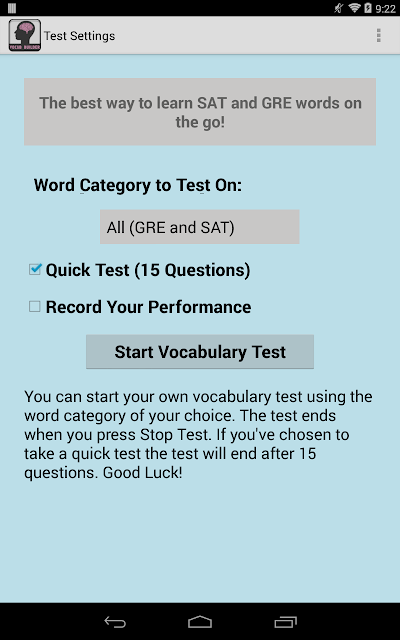Uncheck the Quick Test checkbox
This screenshot has height=640, width=400.
point(35,269)
